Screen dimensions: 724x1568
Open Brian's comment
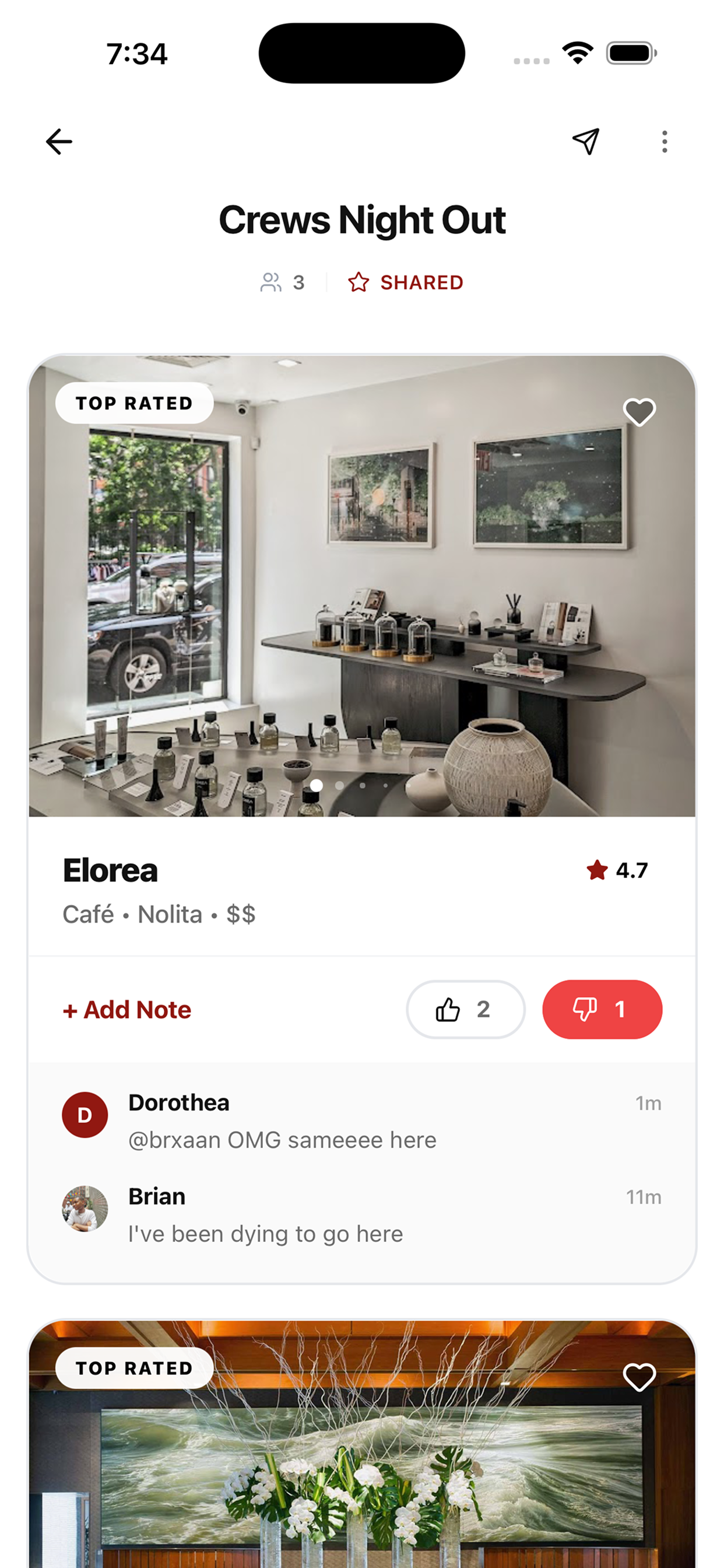pos(362,1215)
